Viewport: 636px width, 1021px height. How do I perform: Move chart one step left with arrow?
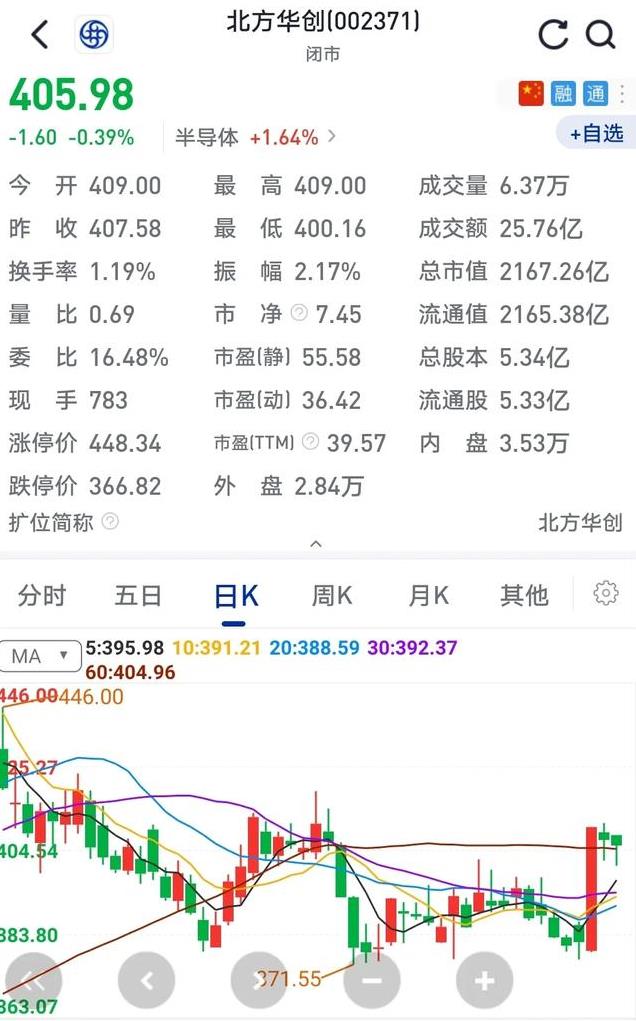(146, 980)
